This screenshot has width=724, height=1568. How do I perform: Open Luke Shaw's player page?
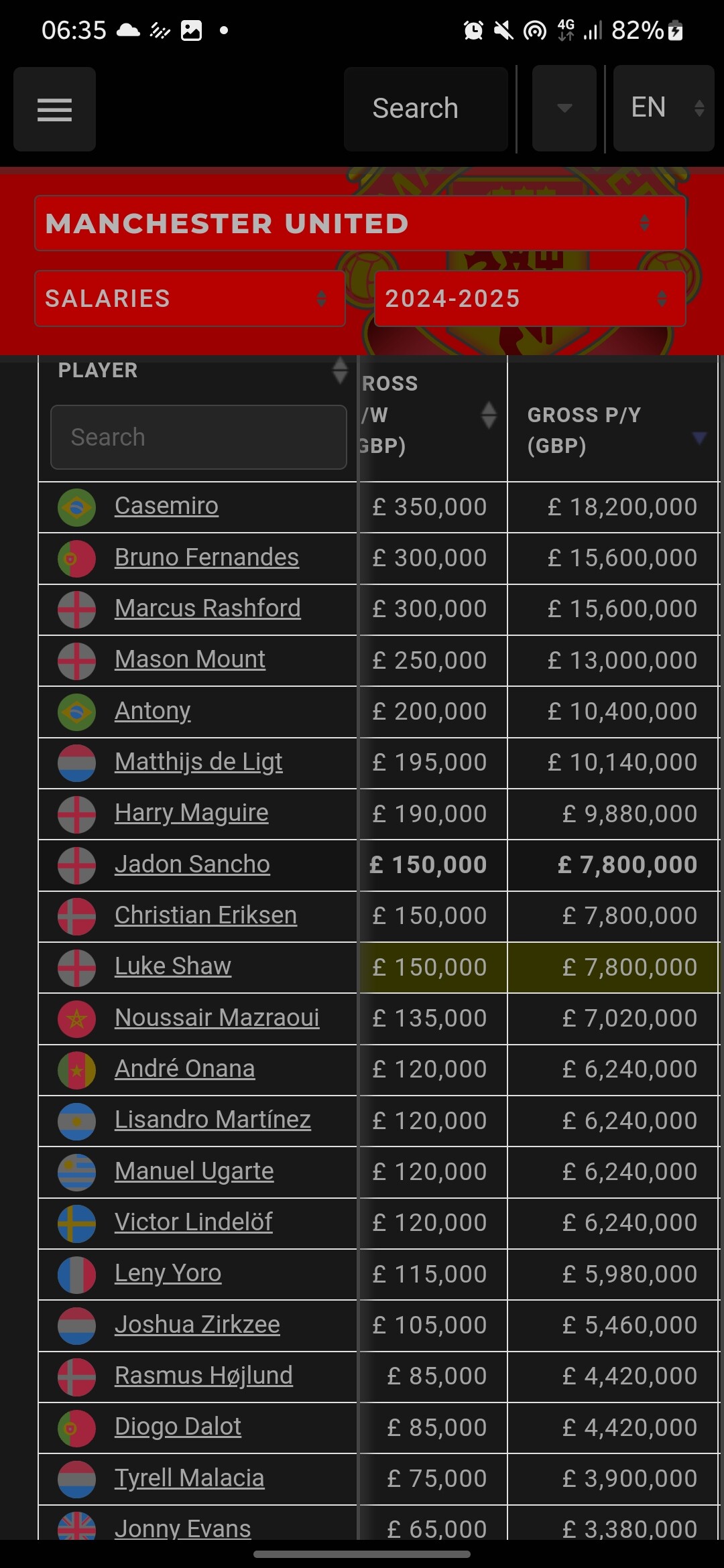point(173,966)
